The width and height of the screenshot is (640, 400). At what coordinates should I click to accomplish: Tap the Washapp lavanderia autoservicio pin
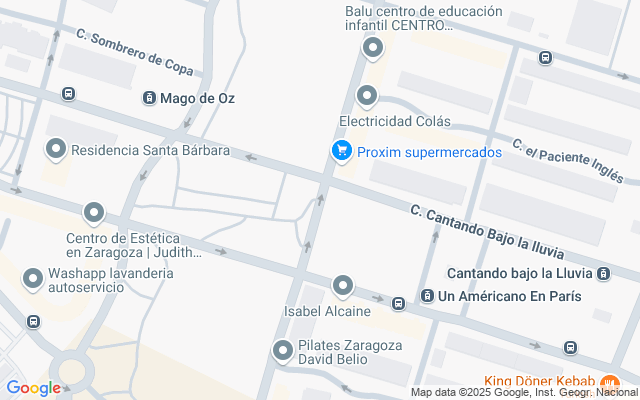pos(33,280)
